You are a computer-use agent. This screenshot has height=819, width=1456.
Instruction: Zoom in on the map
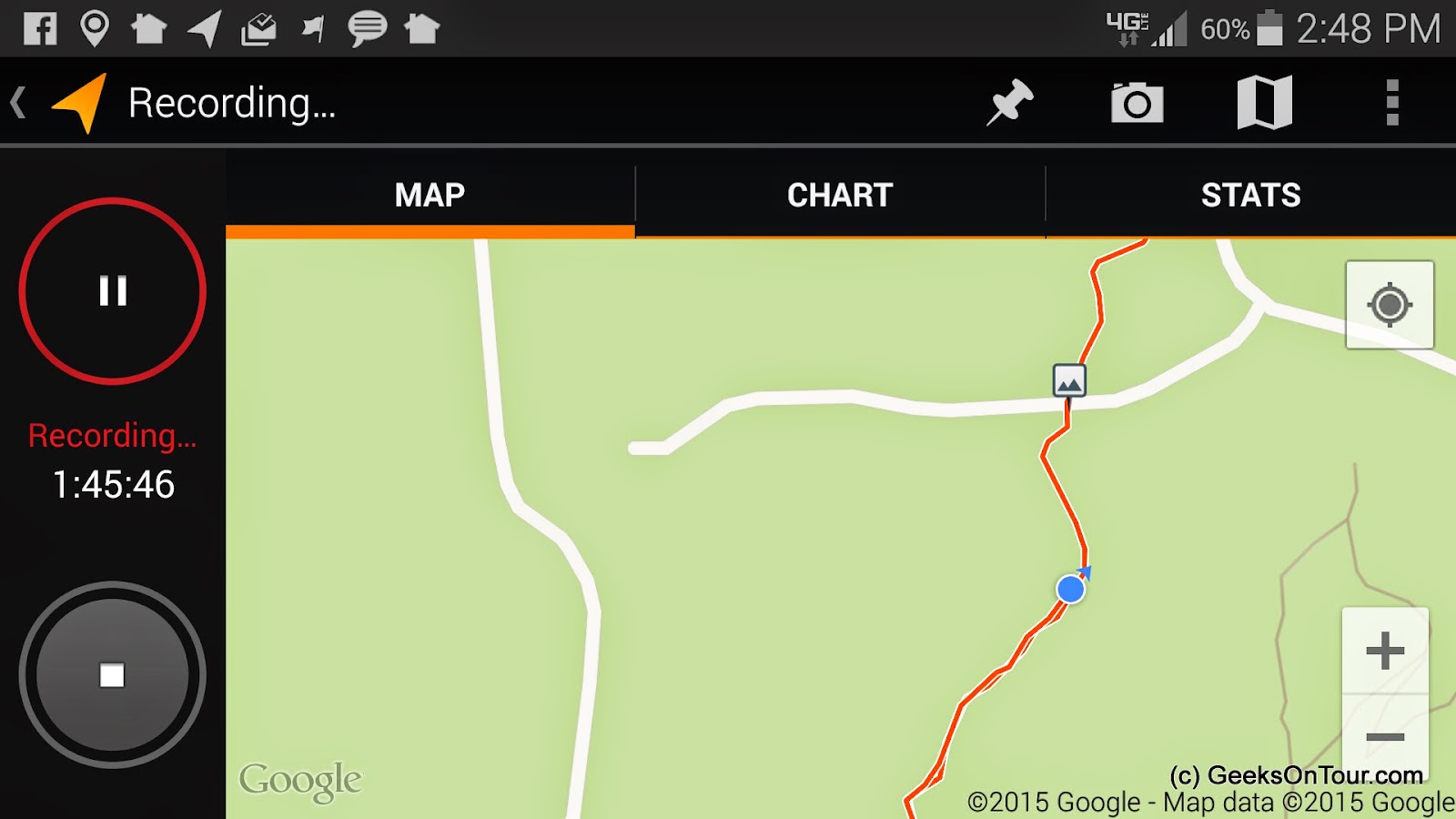point(1385,652)
